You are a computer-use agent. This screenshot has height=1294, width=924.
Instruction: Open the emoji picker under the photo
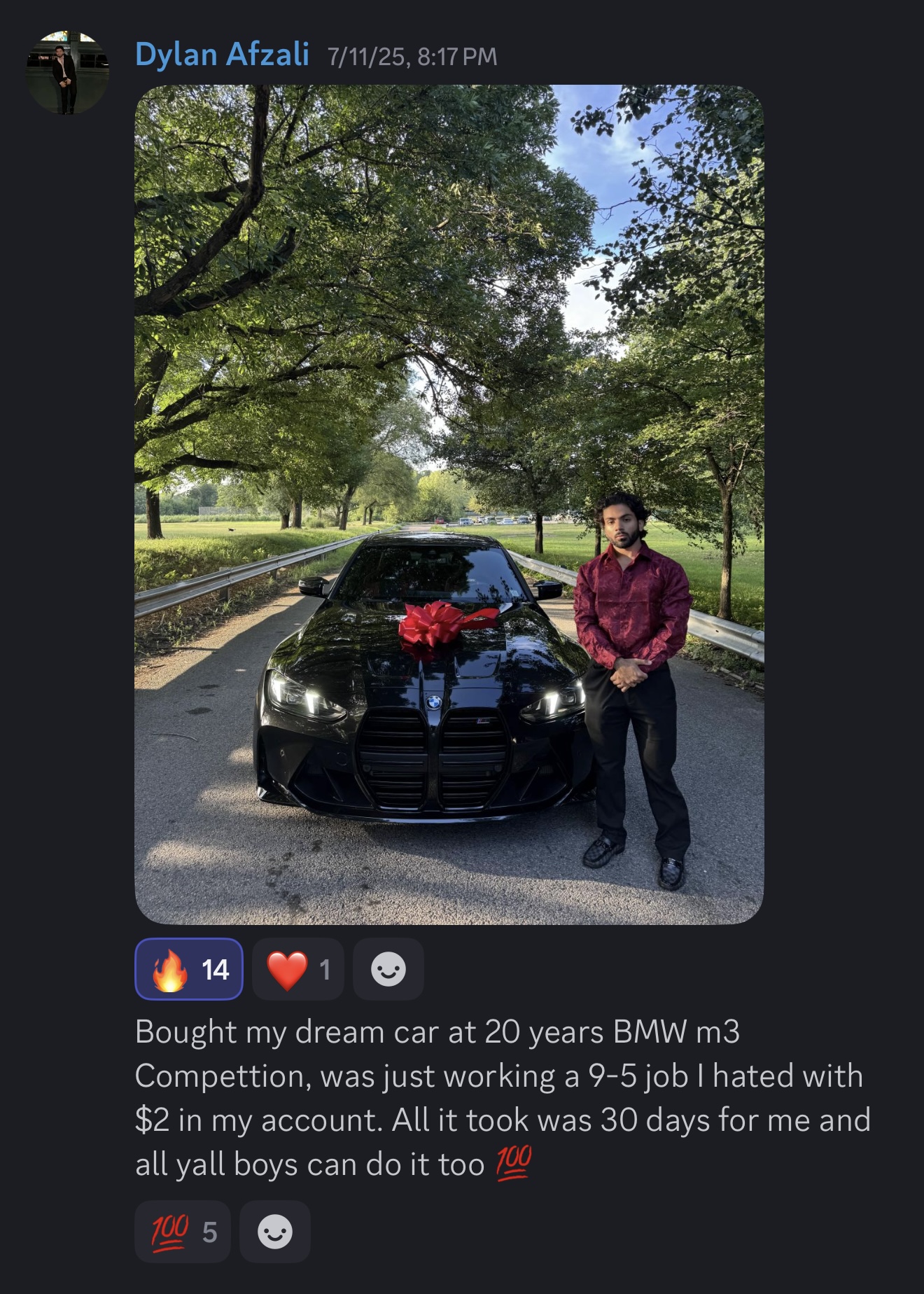[388, 969]
